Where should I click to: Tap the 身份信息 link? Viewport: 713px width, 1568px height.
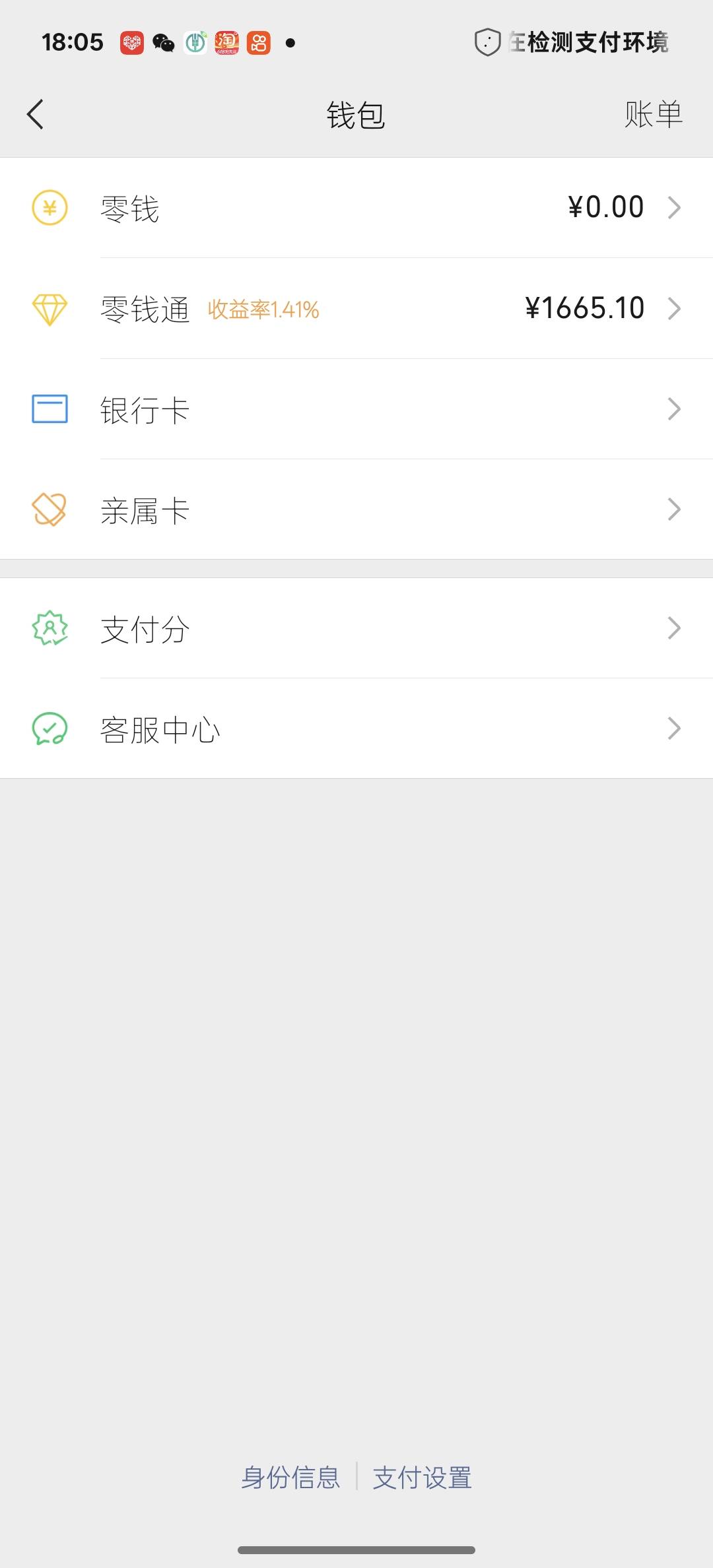290,1478
